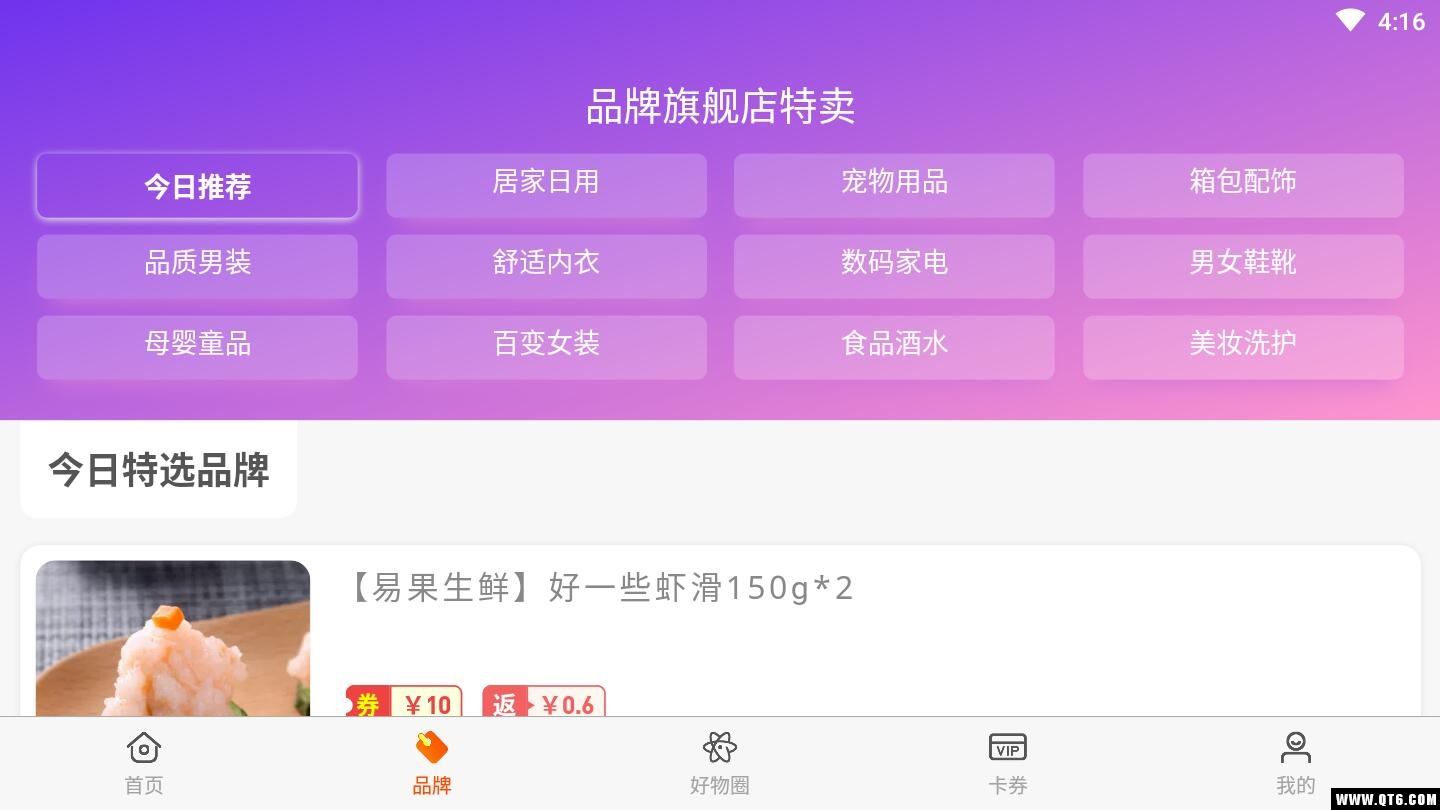1440x810 pixels.
Task: Browse the 品质男装 category
Action: point(197,266)
